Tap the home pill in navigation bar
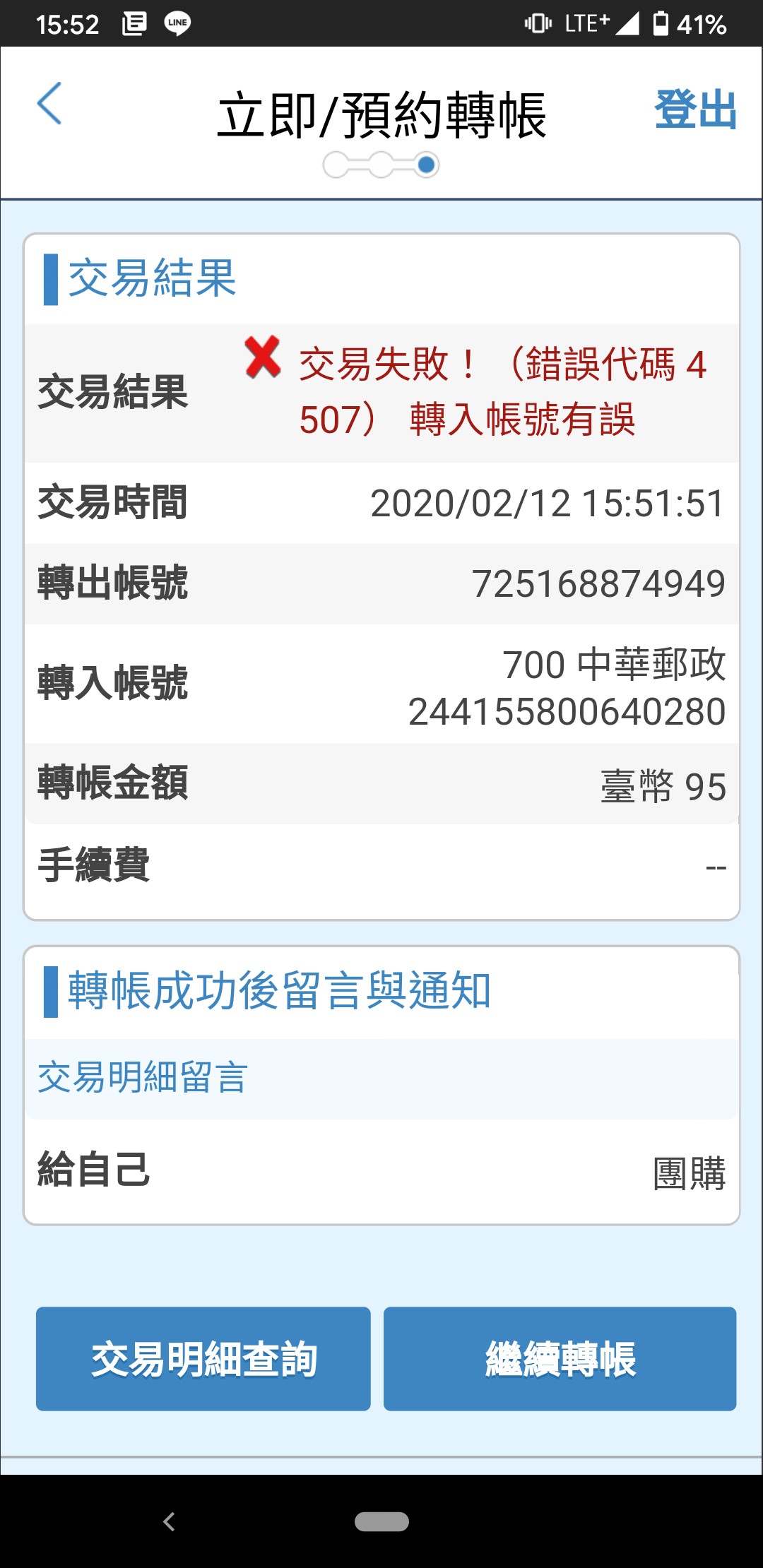 [381, 1521]
